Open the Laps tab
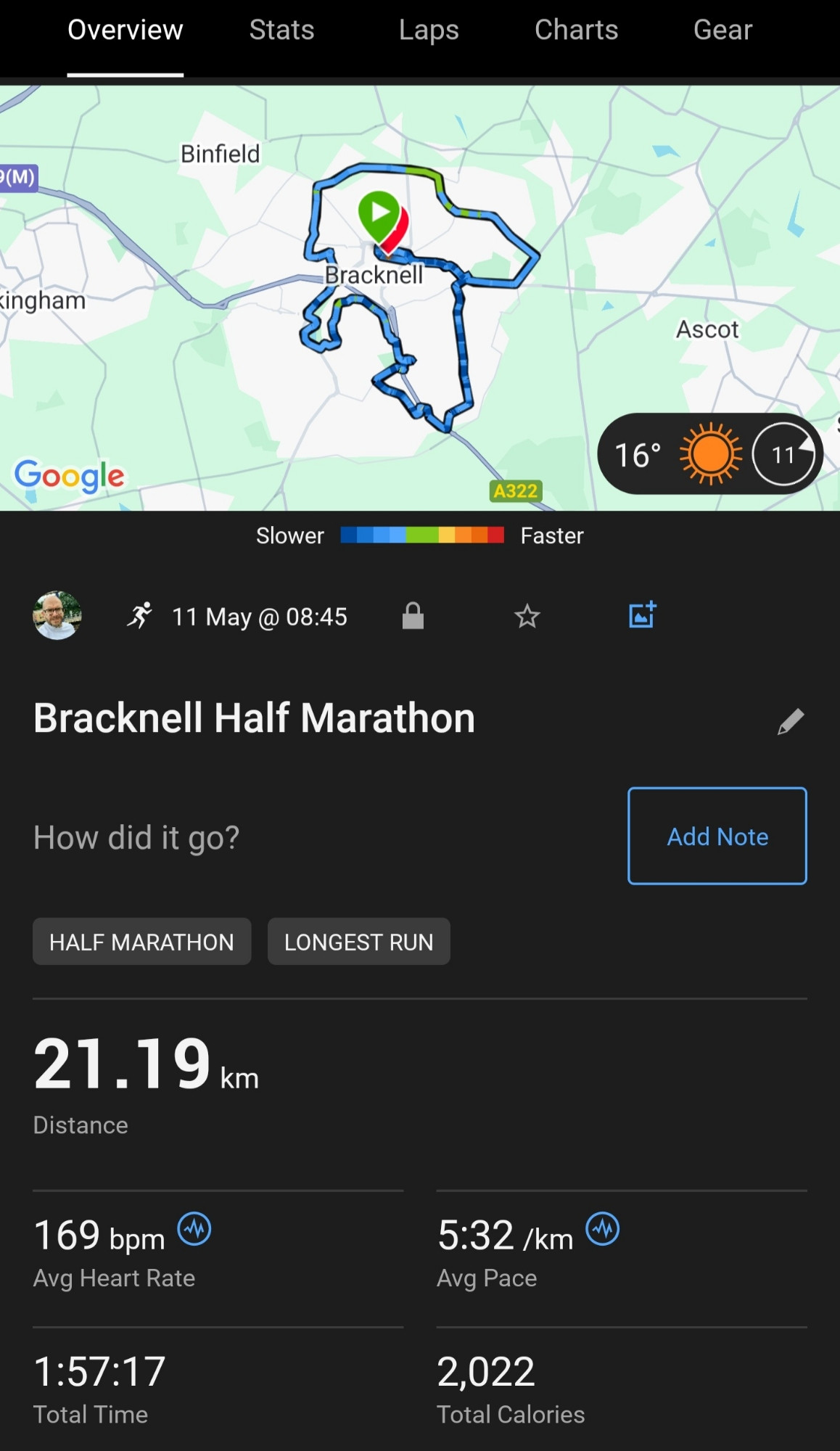 pyautogui.click(x=429, y=30)
